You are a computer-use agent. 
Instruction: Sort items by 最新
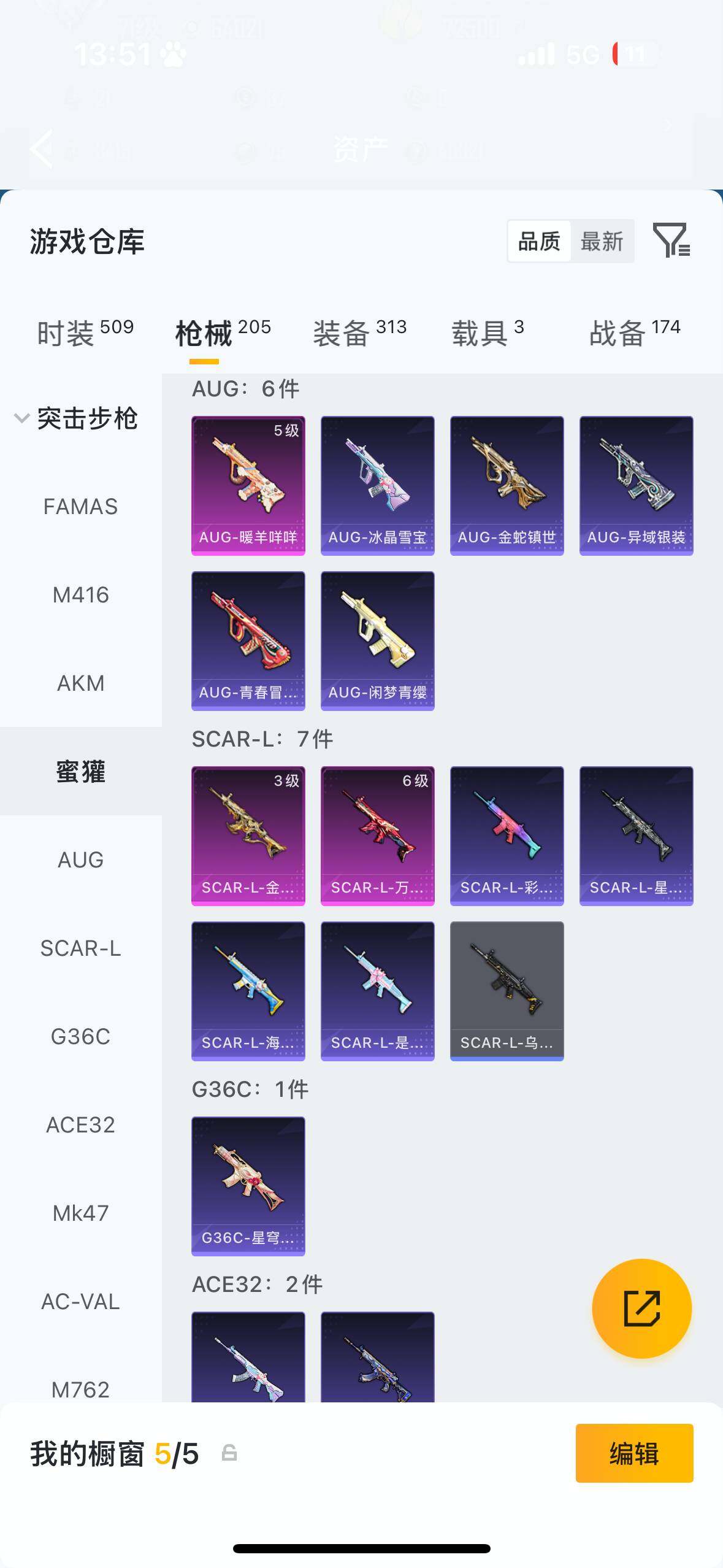[x=602, y=242]
